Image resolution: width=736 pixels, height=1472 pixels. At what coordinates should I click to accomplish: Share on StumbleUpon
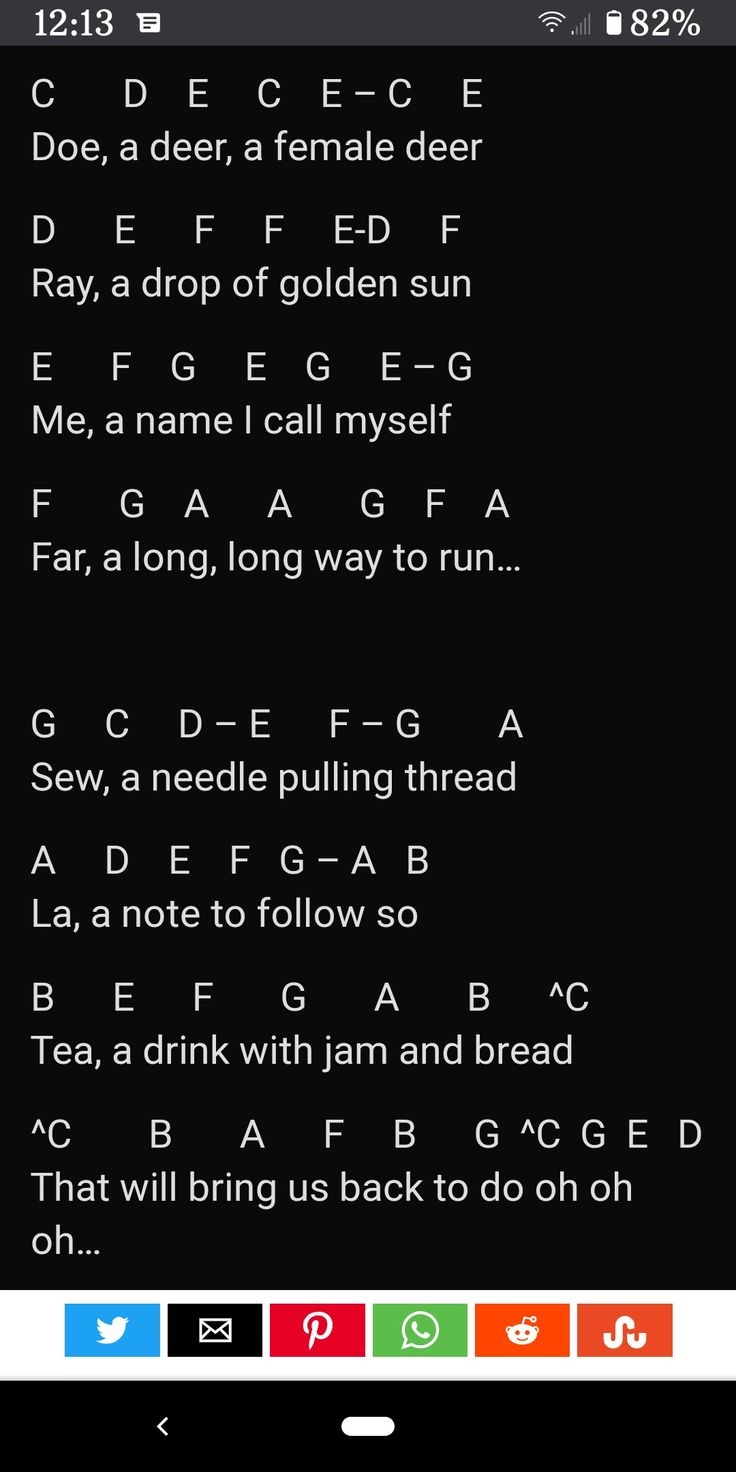tap(625, 1330)
